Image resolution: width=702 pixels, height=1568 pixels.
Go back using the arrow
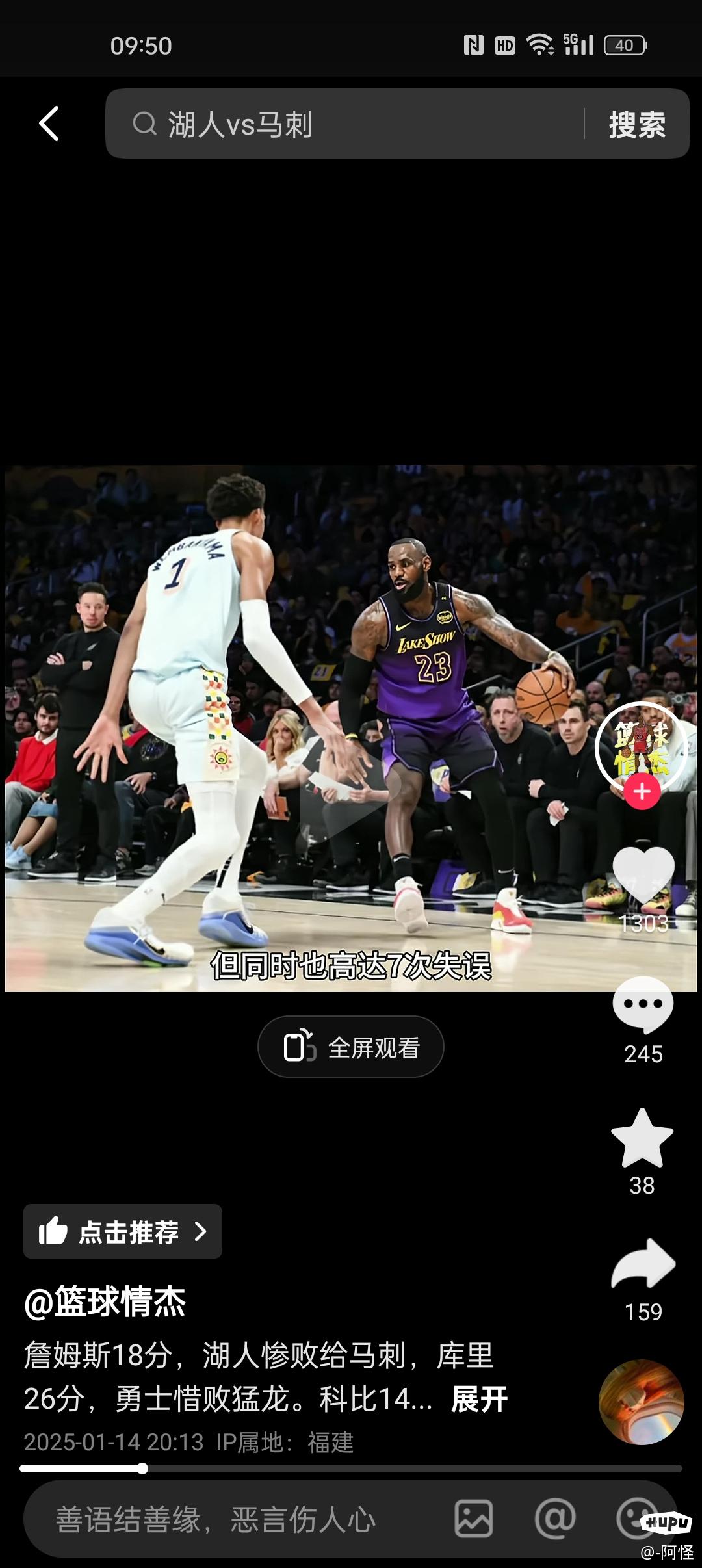(49, 124)
